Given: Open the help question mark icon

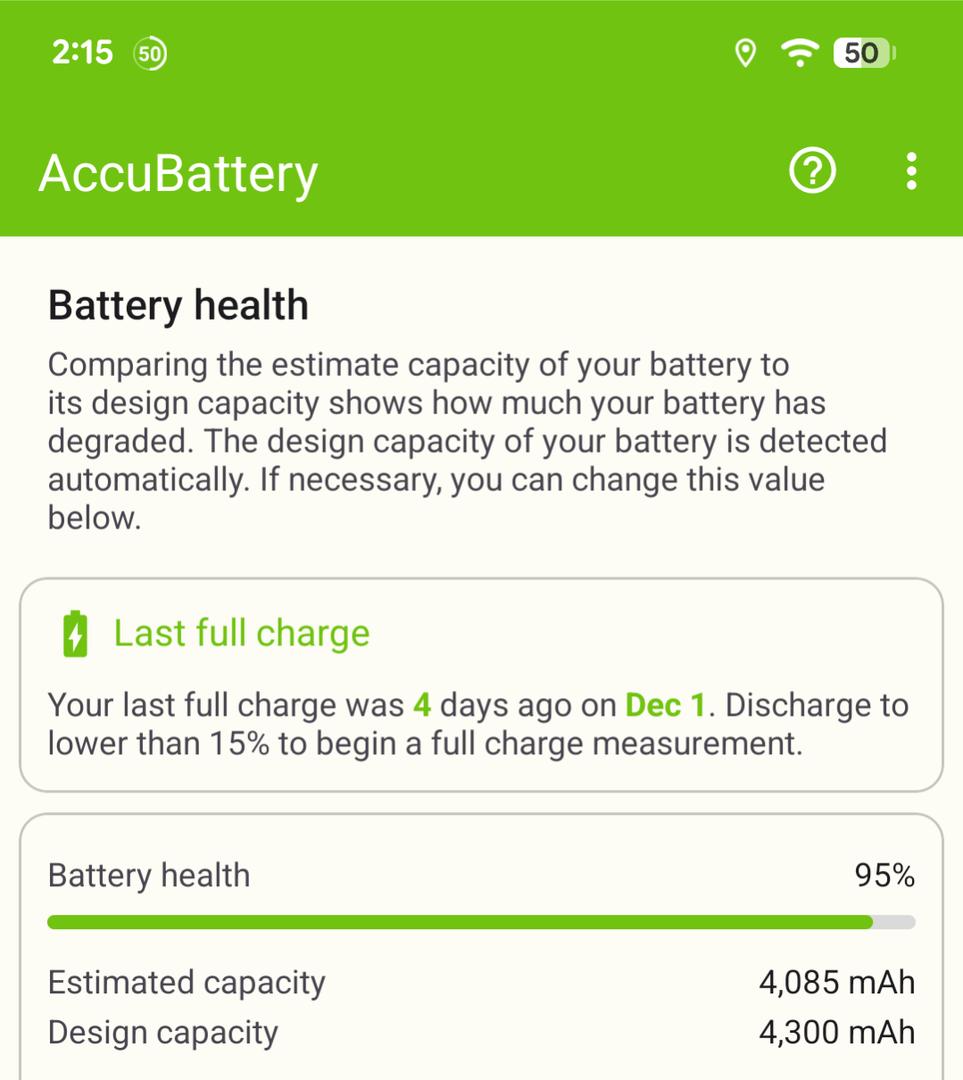Looking at the screenshot, I should click(x=812, y=172).
